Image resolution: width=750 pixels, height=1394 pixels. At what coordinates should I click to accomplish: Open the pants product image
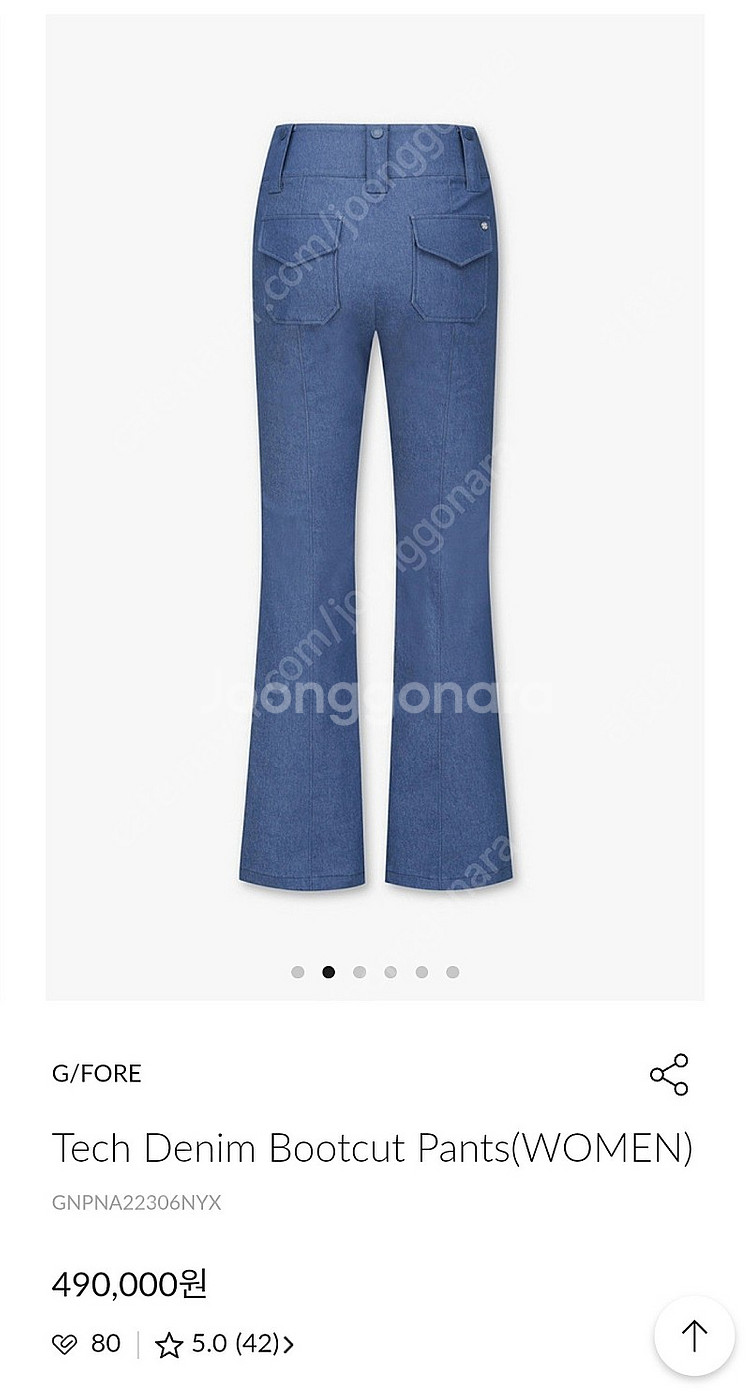(x=375, y=505)
